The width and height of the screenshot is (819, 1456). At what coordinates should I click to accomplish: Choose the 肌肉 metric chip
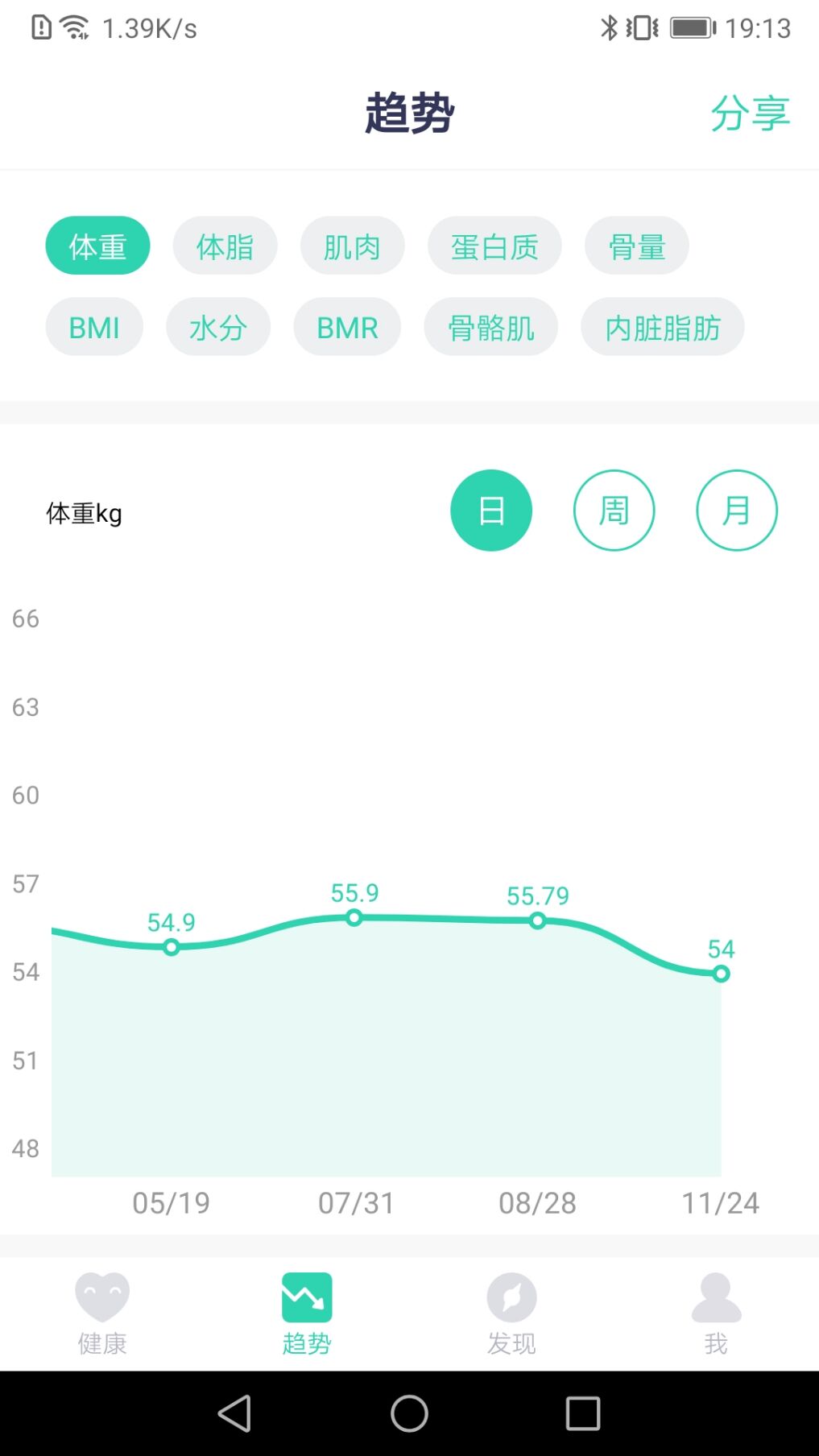[352, 246]
